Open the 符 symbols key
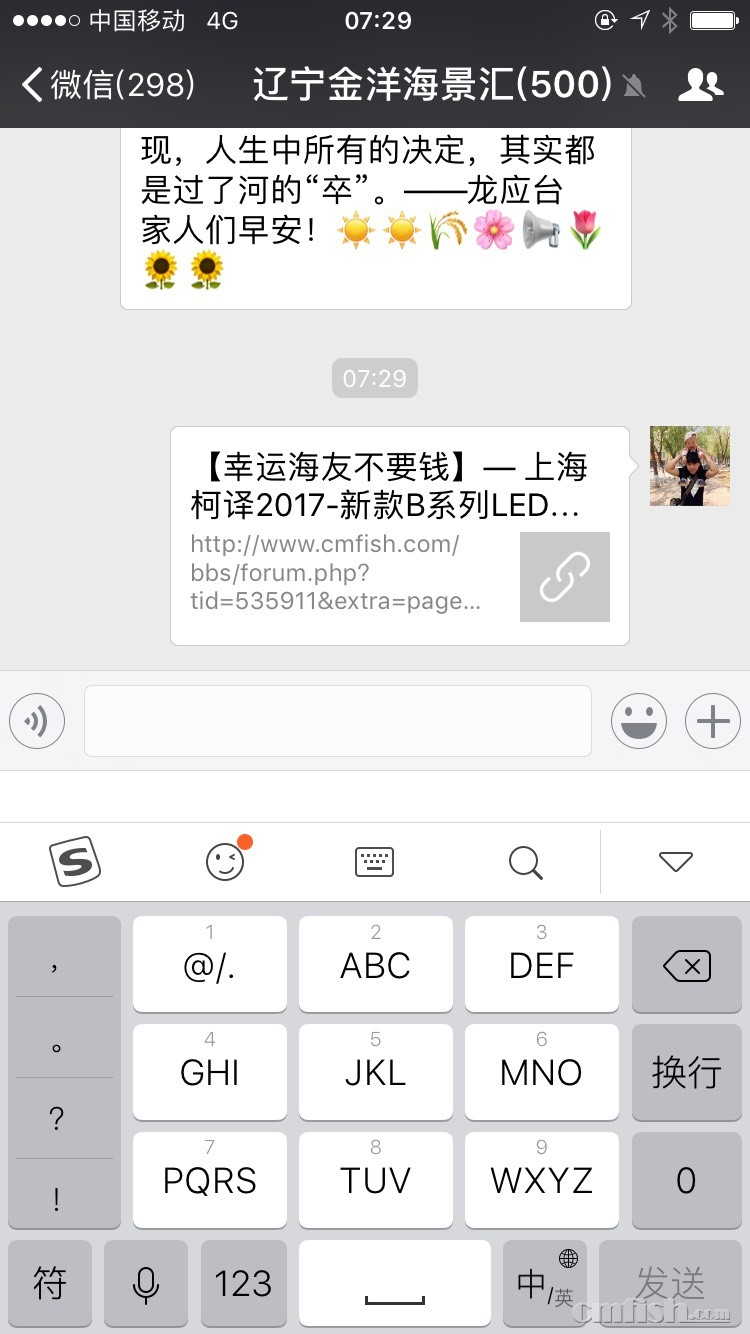750x1334 pixels. coord(50,1283)
